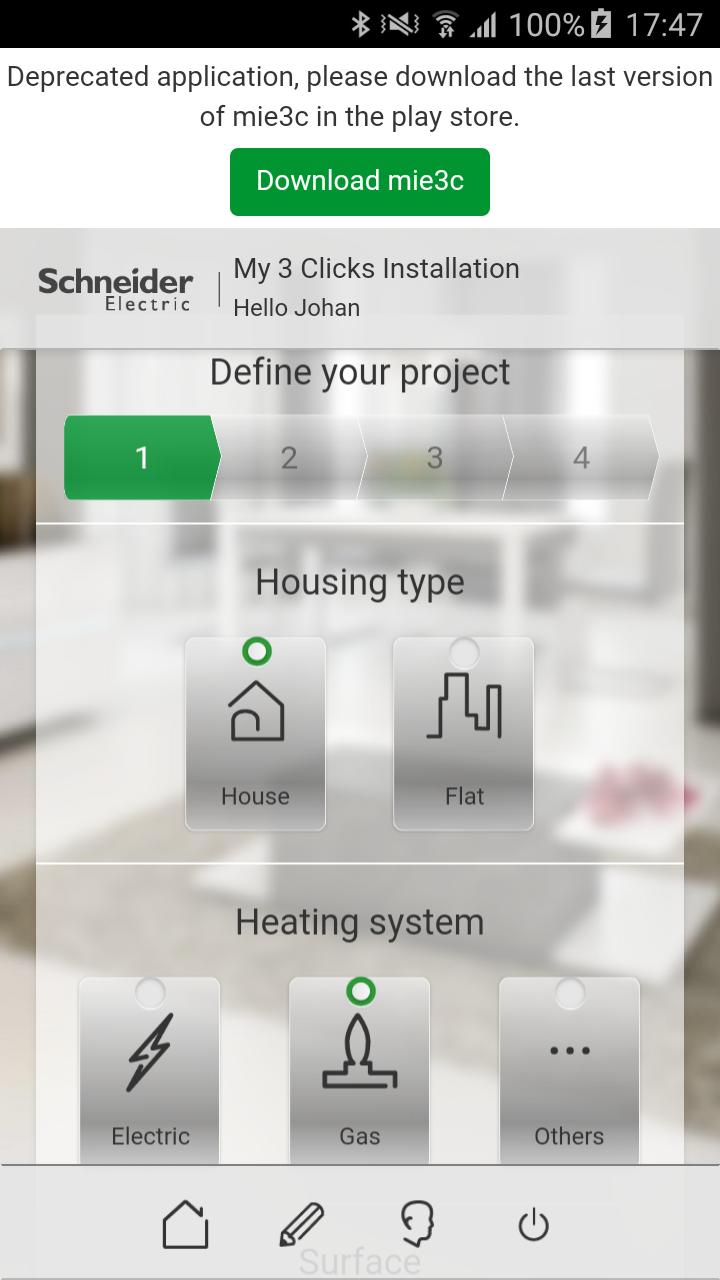Select the Flat building icon
Viewport: 720px width, 1280px height.
click(x=463, y=710)
